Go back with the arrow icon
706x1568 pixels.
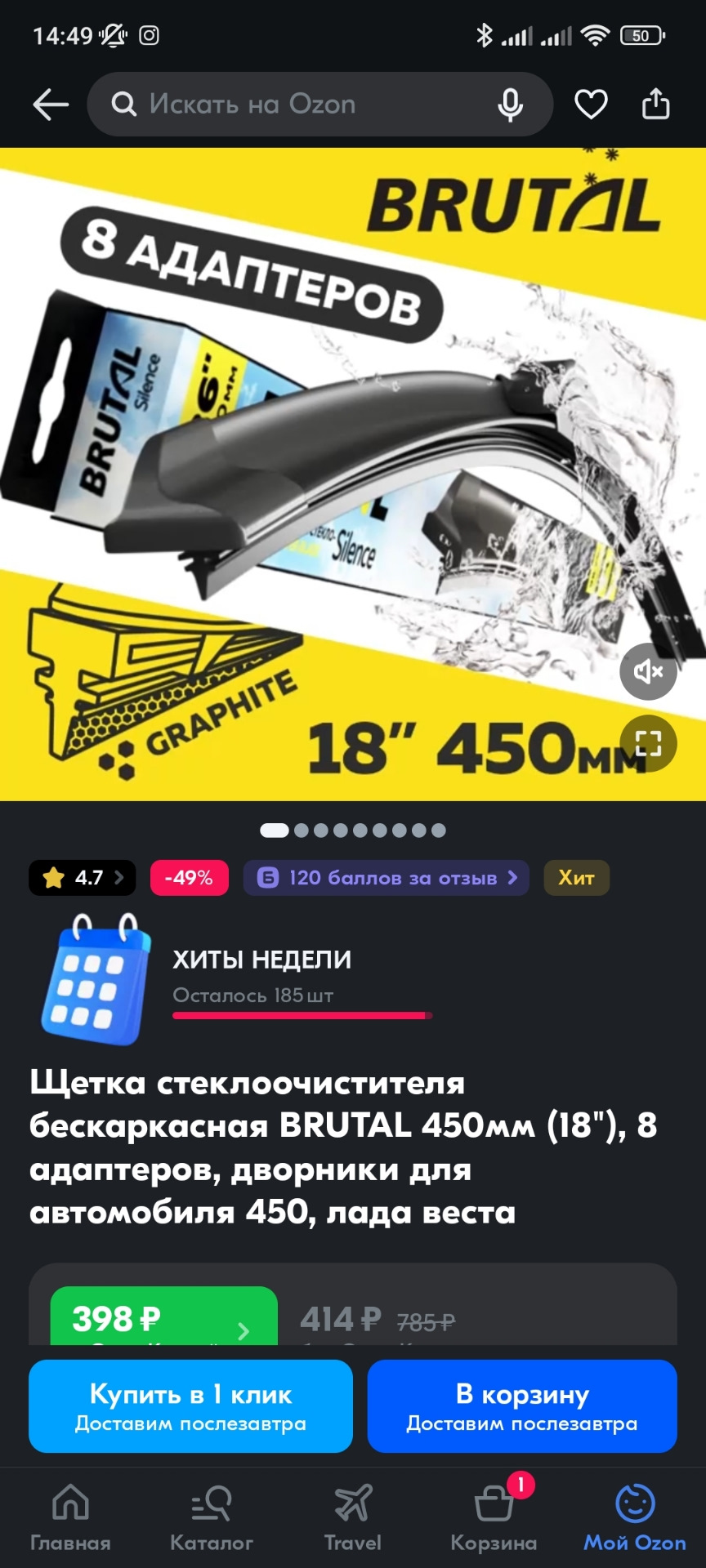[51, 105]
